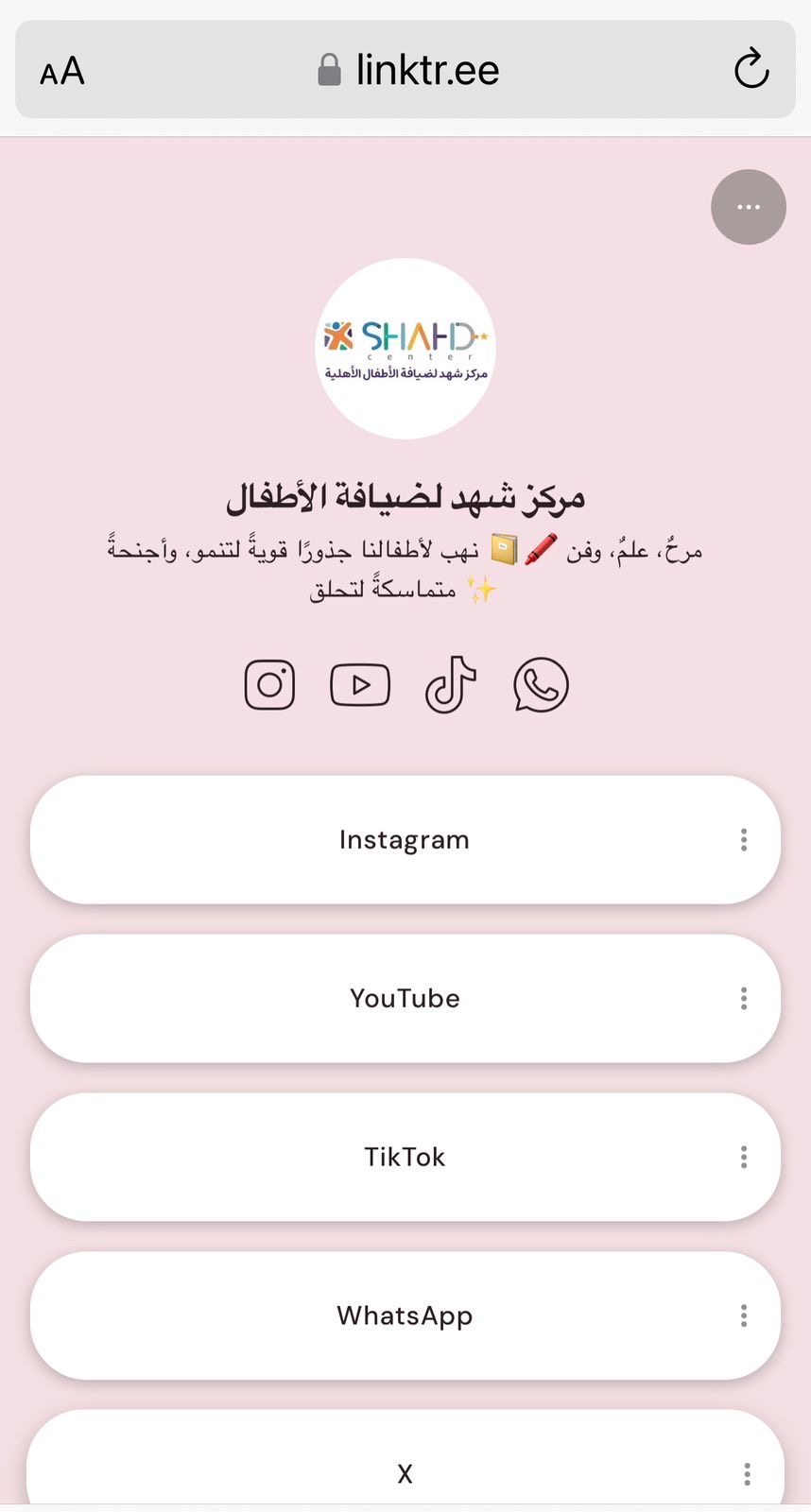811x1512 pixels.
Task: Open the YouTube link button
Action: point(405,999)
